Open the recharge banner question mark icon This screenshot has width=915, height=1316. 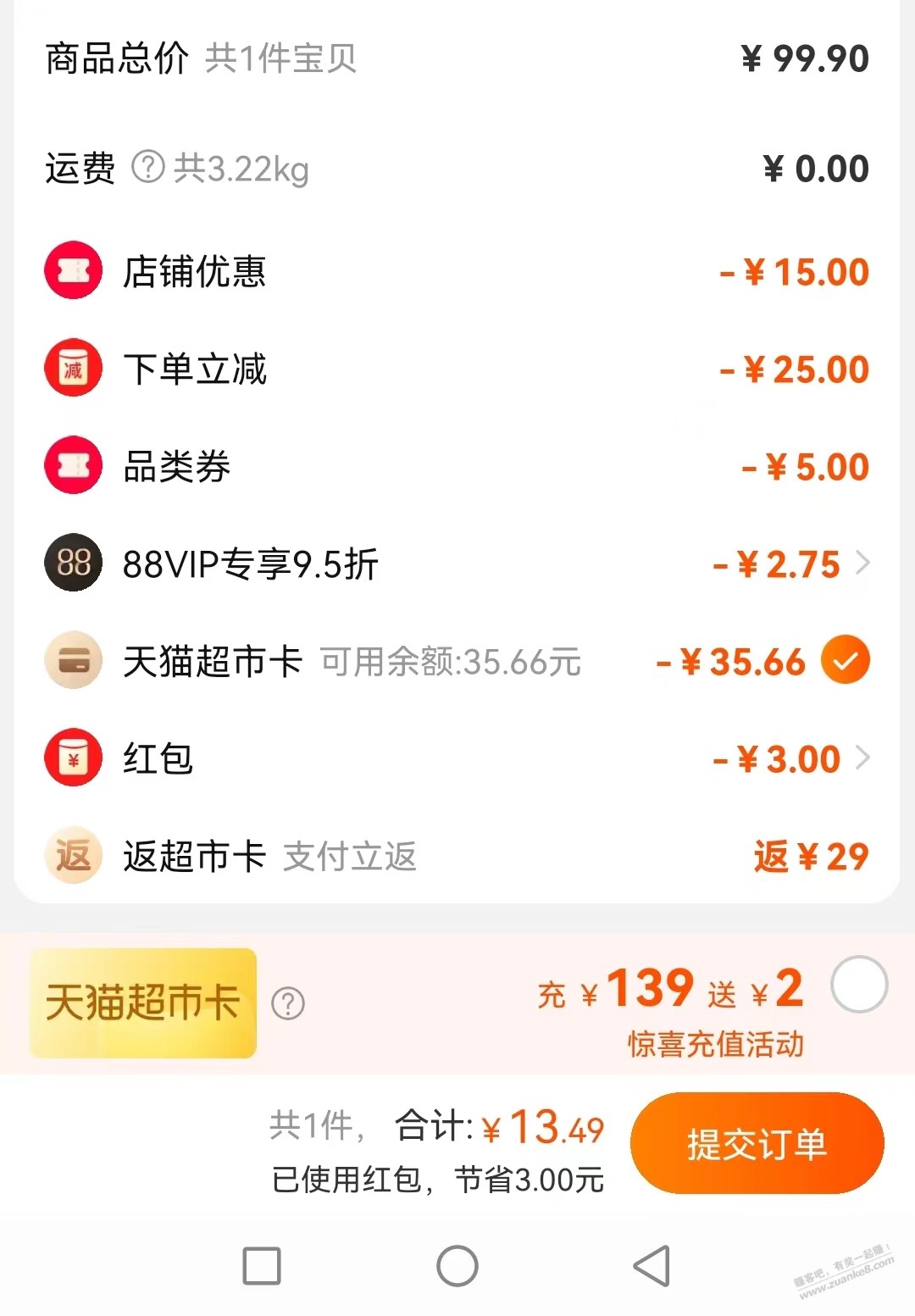(x=288, y=1004)
